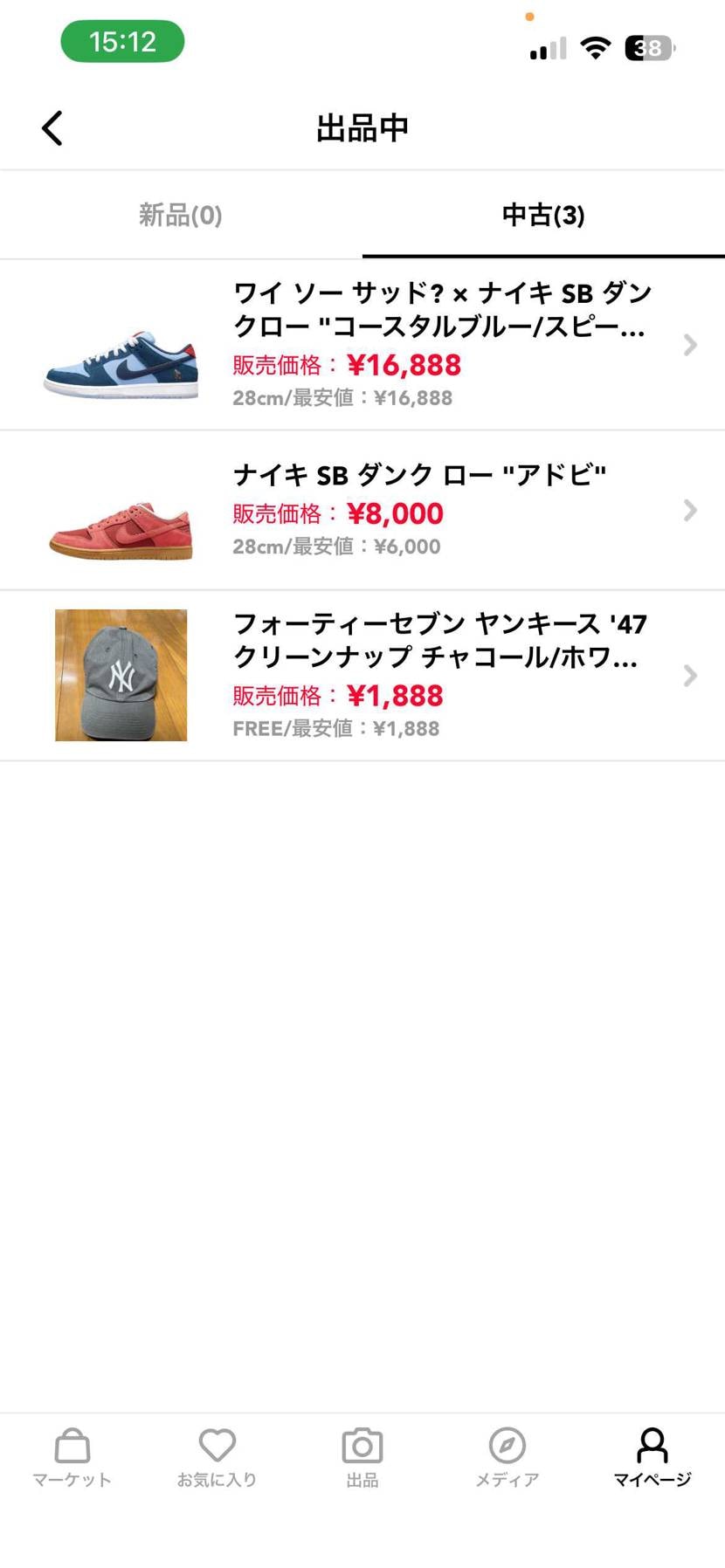Expand the Why So Sad Dunk listing chevron

pos(691,344)
